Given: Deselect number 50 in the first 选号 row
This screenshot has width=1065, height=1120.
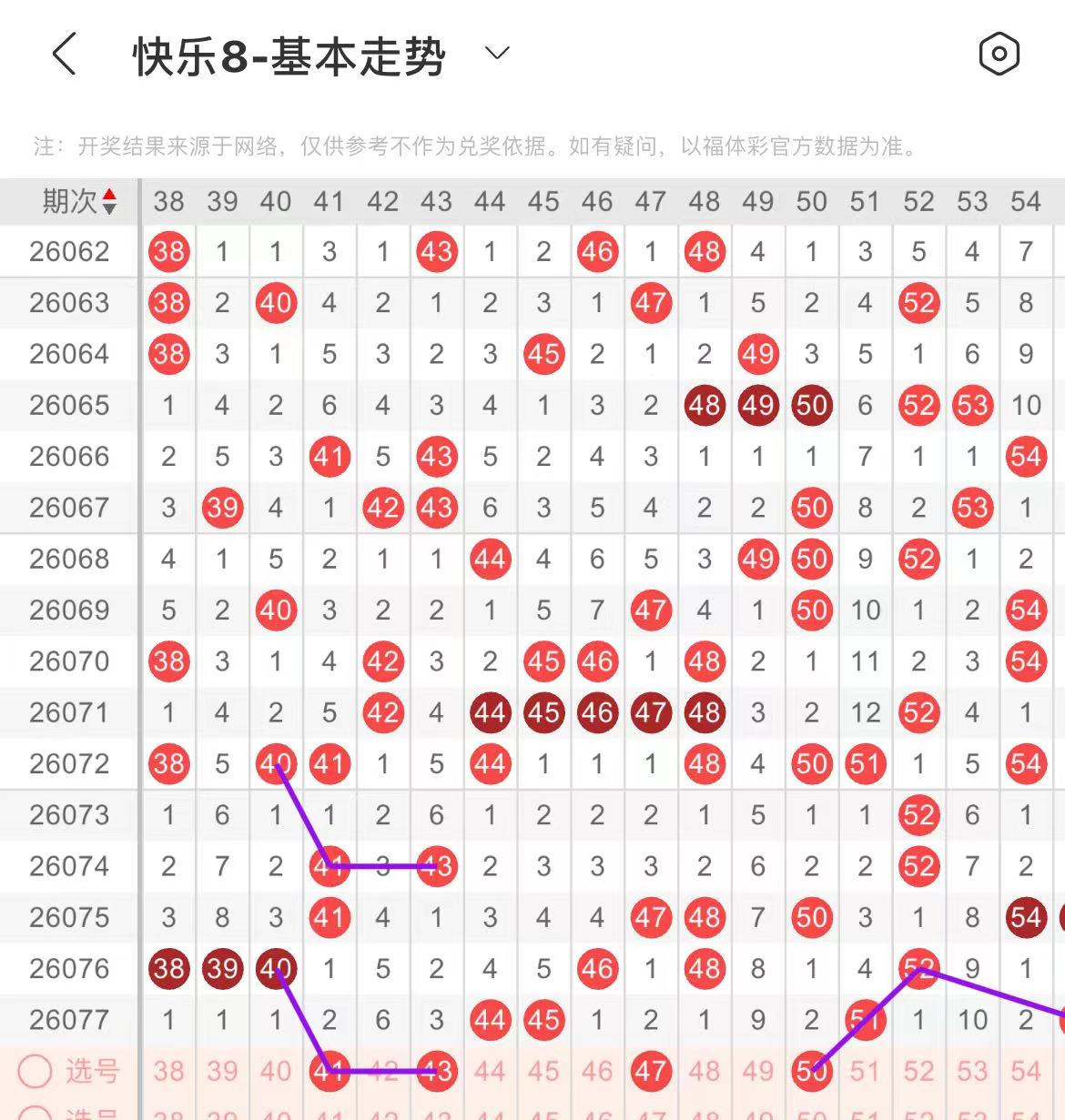Looking at the screenshot, I should (x=811, y=1071).
